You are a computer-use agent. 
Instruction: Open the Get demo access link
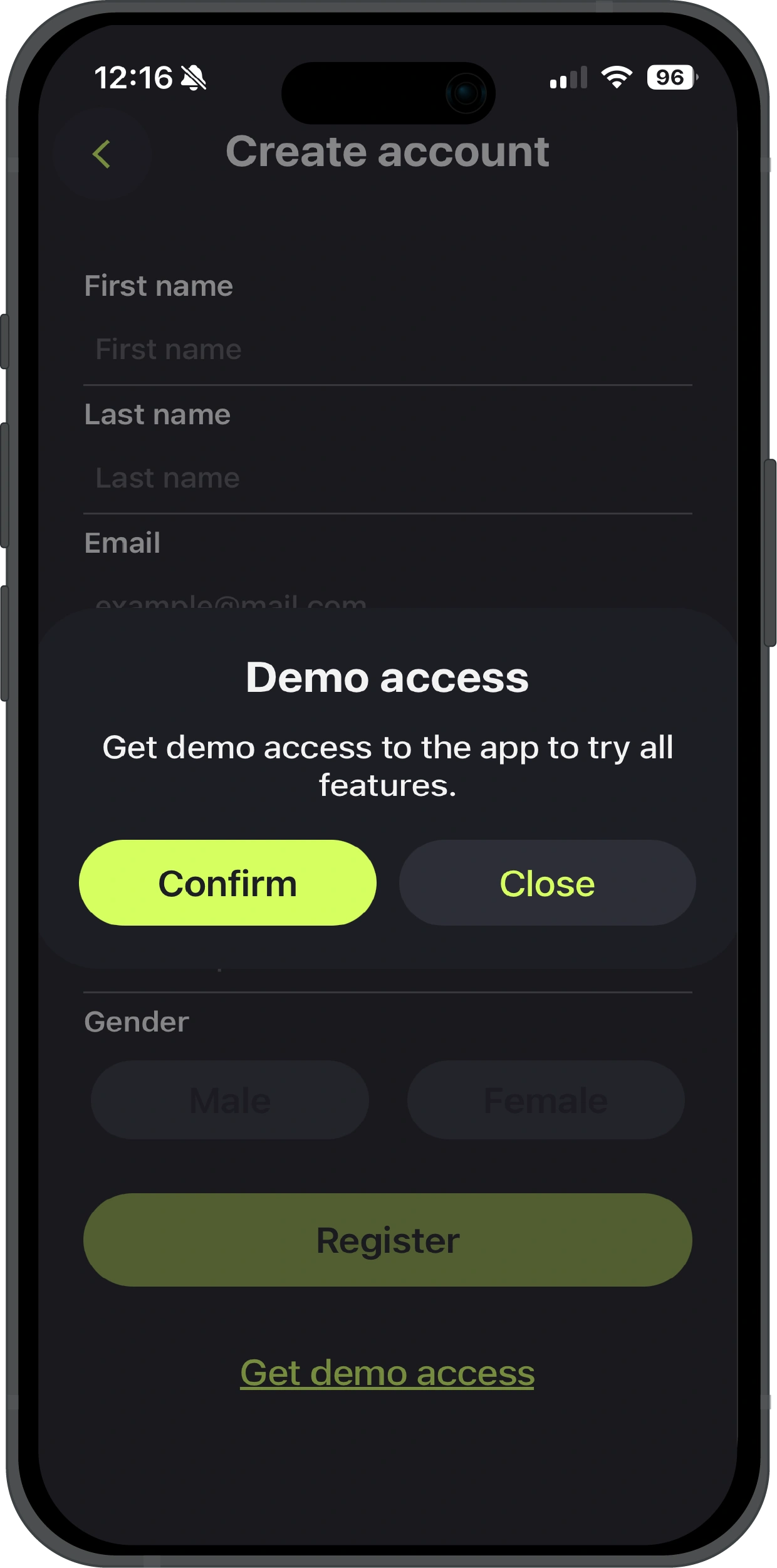pos(387,1372)
